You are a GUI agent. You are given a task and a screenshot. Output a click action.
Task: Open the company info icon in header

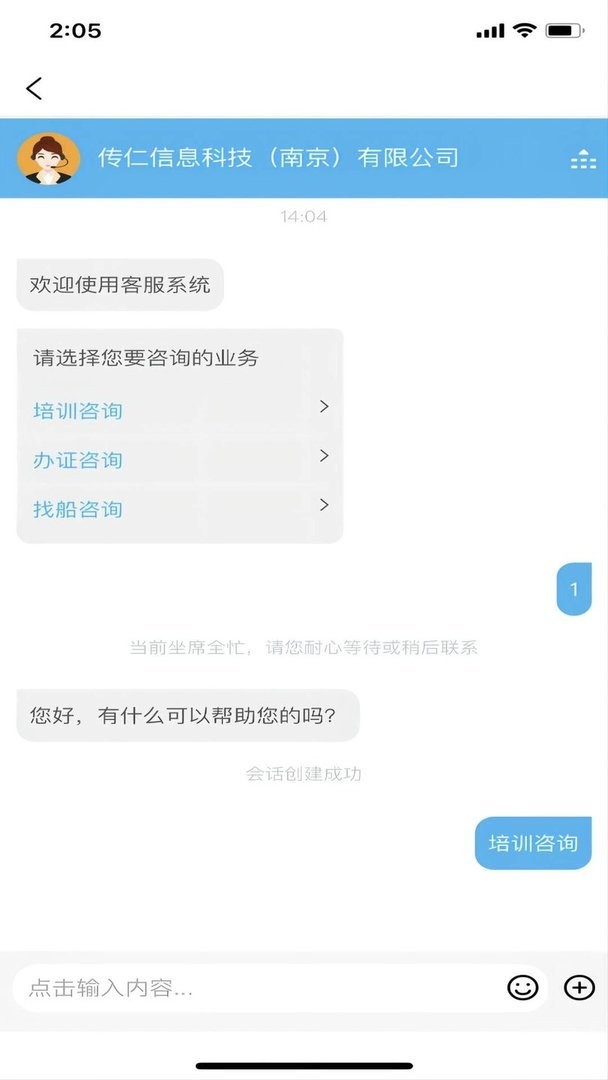pos(583,159)
